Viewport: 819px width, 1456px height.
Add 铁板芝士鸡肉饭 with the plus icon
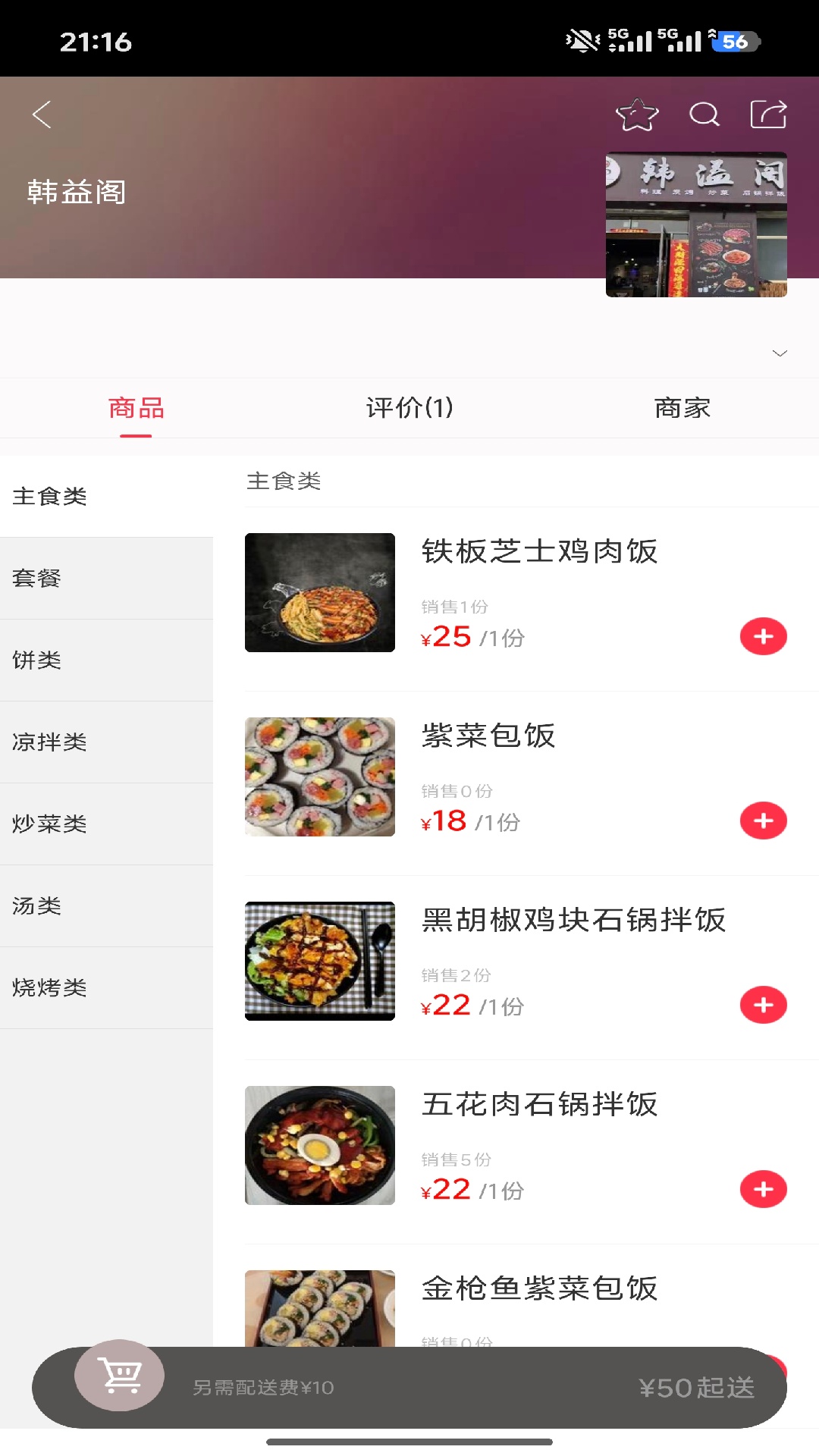pyautogui.click(x=763, y=636)
